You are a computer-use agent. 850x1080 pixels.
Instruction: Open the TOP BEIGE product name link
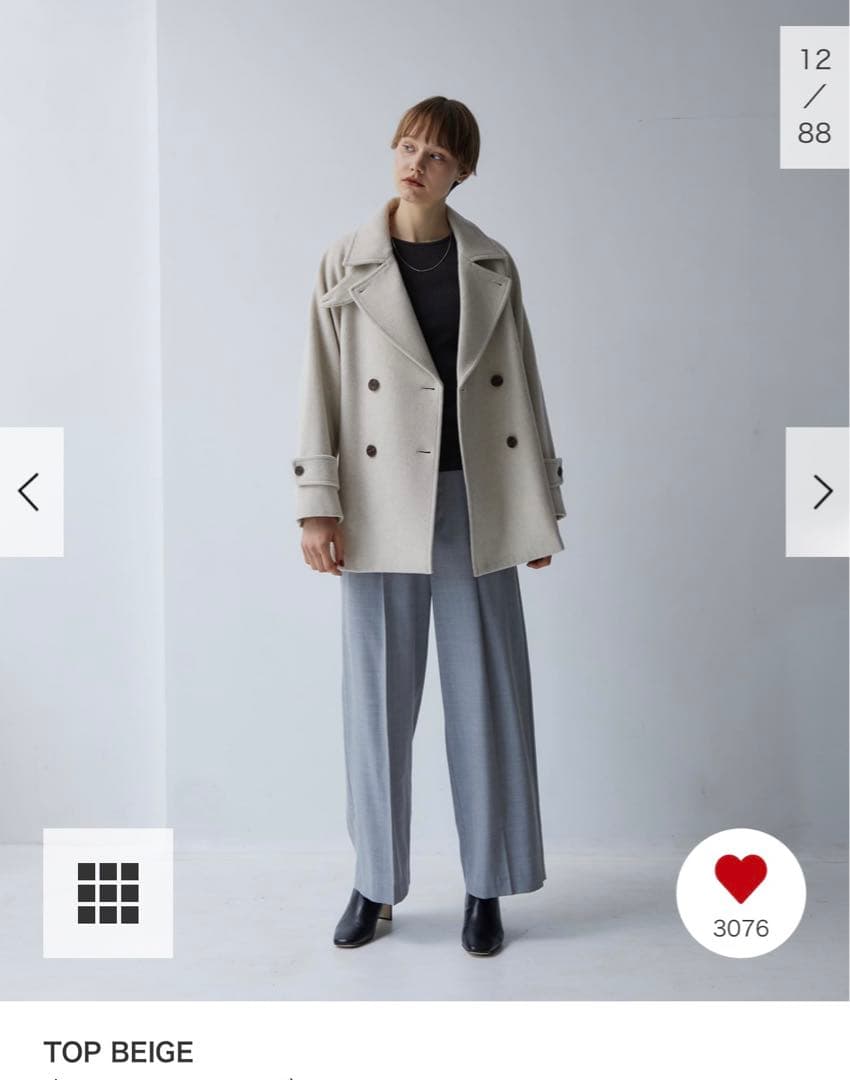point(118,1052)
